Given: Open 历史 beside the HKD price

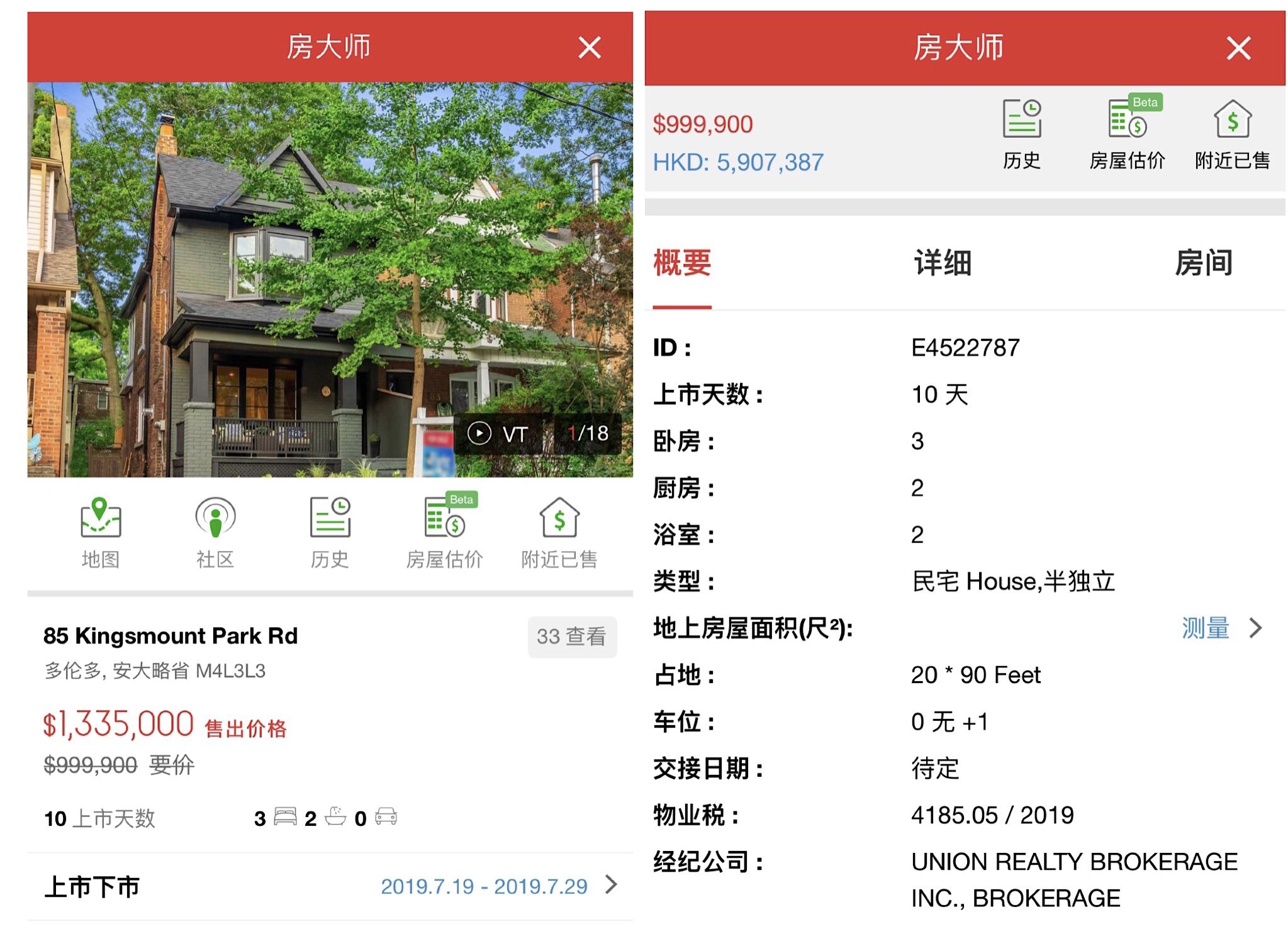Looking at the screenshot, I should tap(1021, 135).
